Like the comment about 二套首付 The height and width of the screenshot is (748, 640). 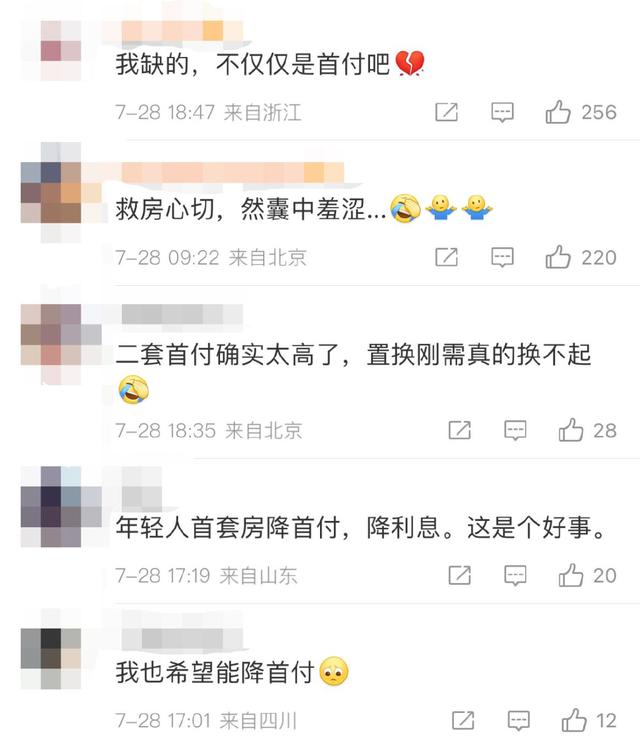[571, 430]
